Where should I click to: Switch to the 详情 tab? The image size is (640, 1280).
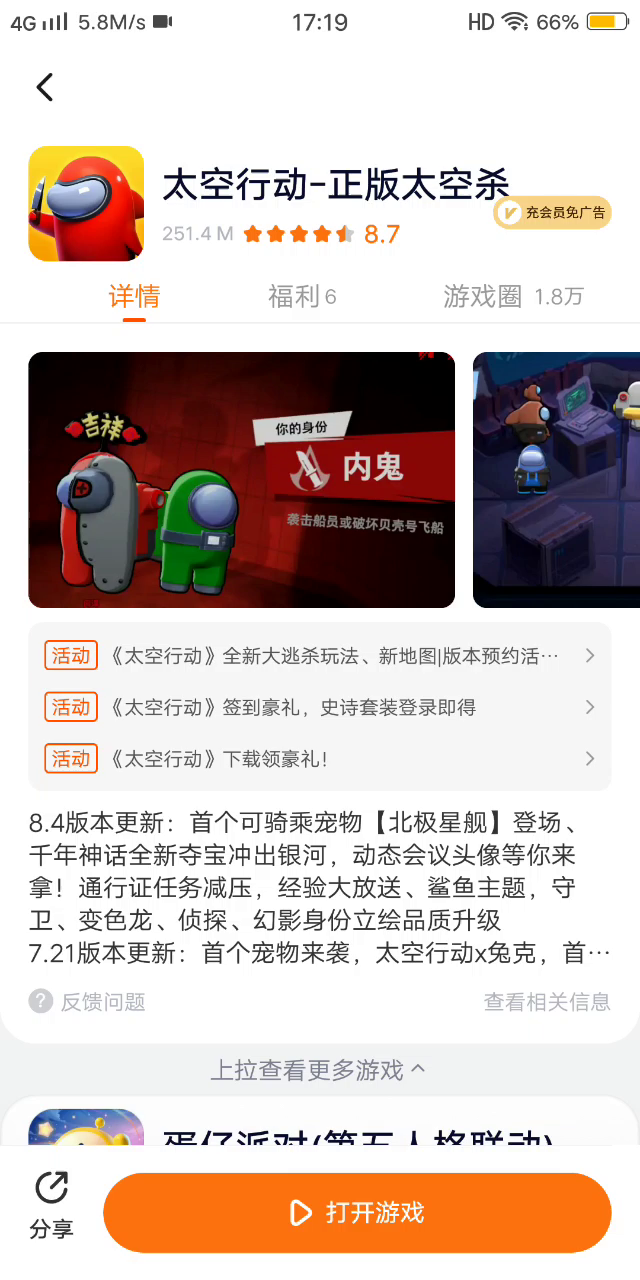click(x=134, y=297)
